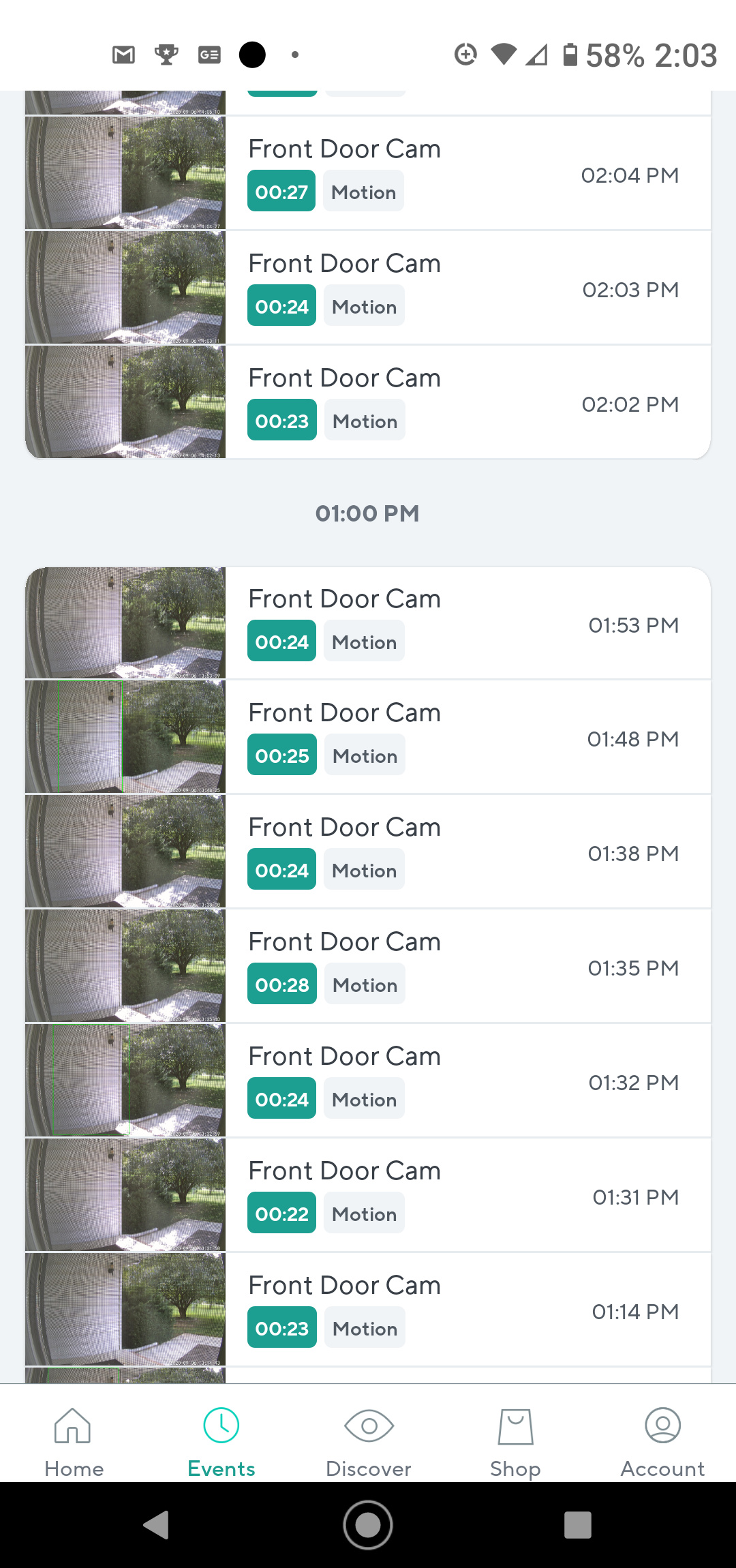This screenshot has height=1568, width=736.
Task: Open the 01:35 PM motion recording
Action: (368, 966)
